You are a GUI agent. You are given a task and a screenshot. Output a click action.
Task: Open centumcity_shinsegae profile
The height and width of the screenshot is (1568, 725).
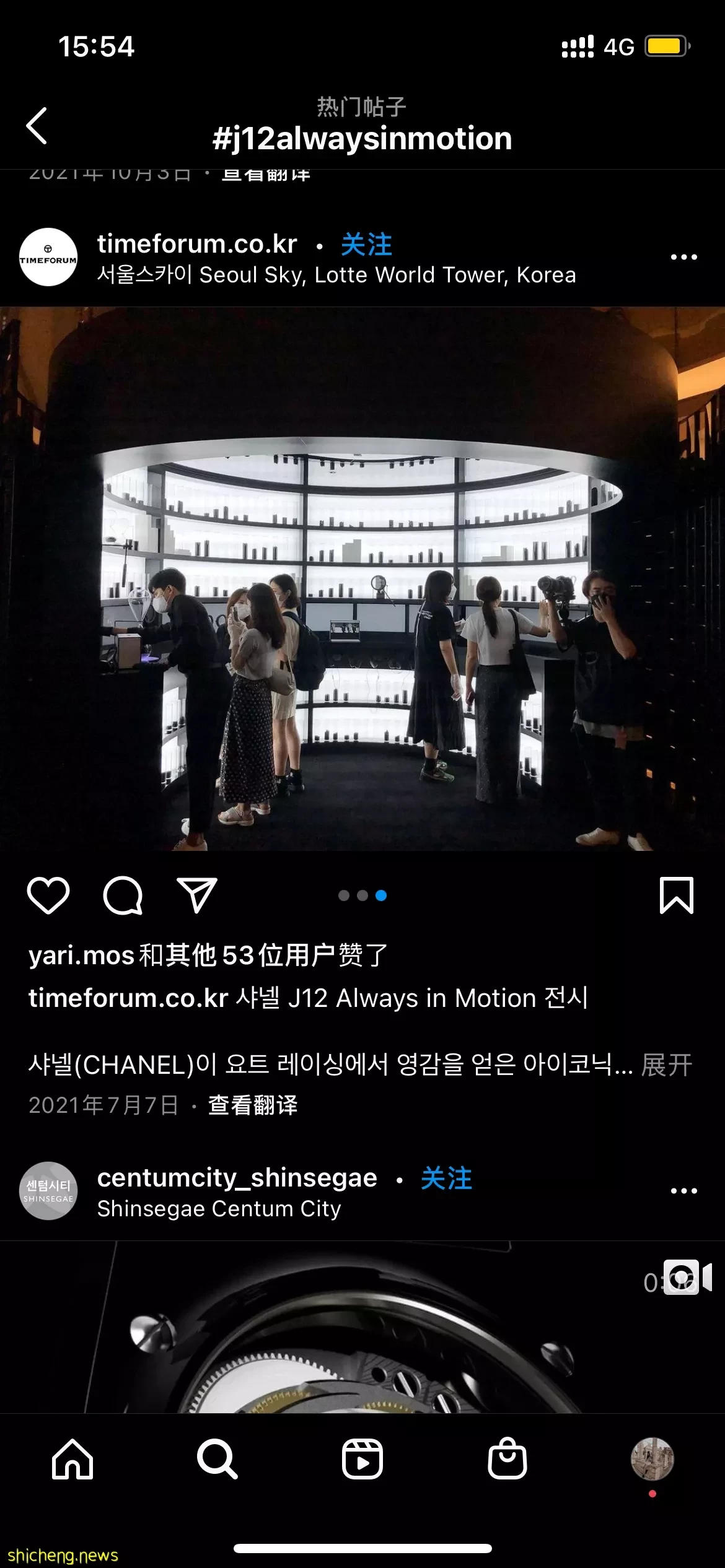point(237,1178)
